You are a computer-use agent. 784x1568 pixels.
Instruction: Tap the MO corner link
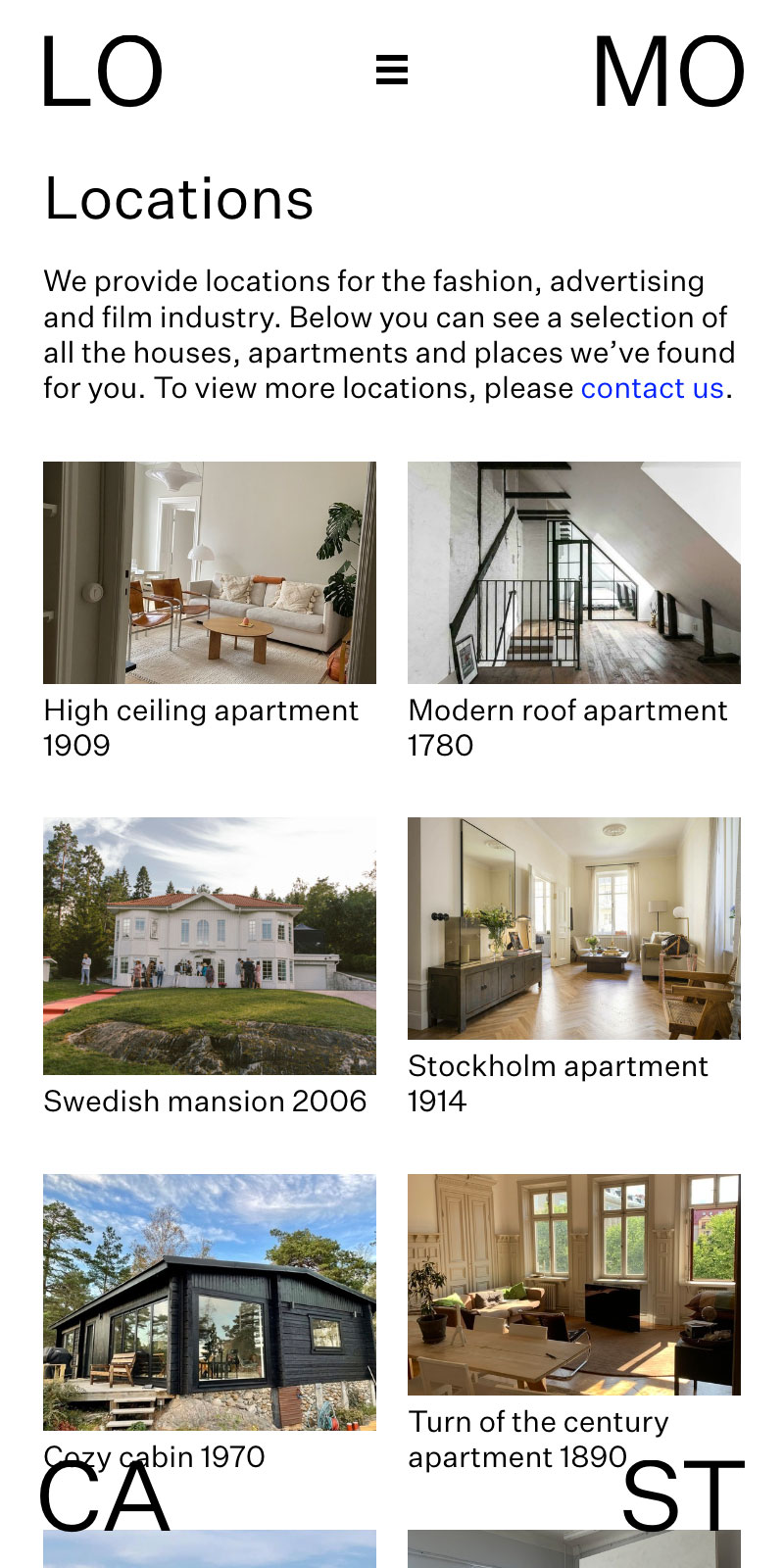coord(668,72)
